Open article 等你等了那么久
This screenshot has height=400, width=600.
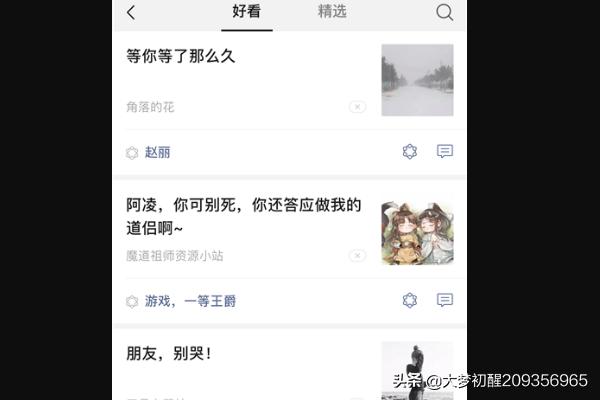click(181, 57)
